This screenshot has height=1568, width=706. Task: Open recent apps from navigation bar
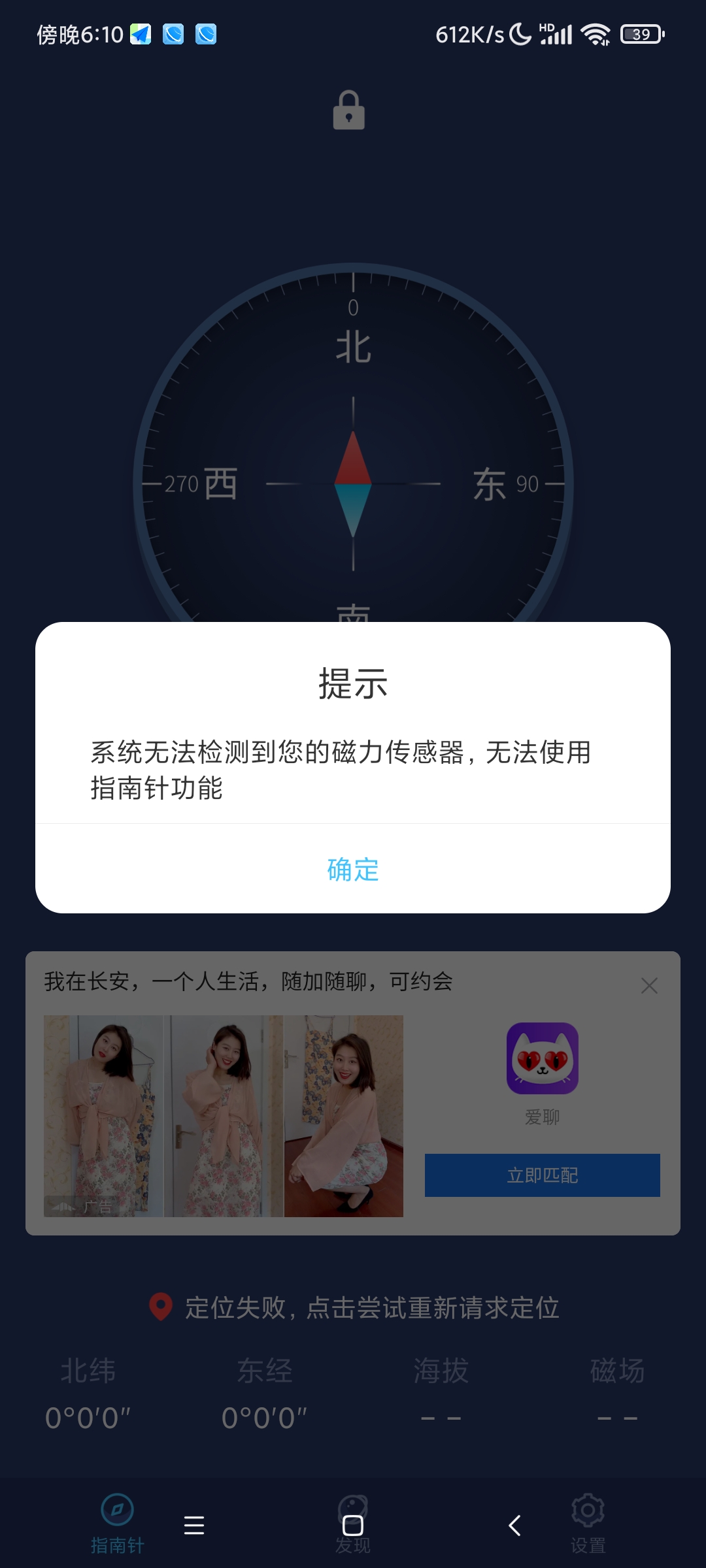click(194, 1526)
